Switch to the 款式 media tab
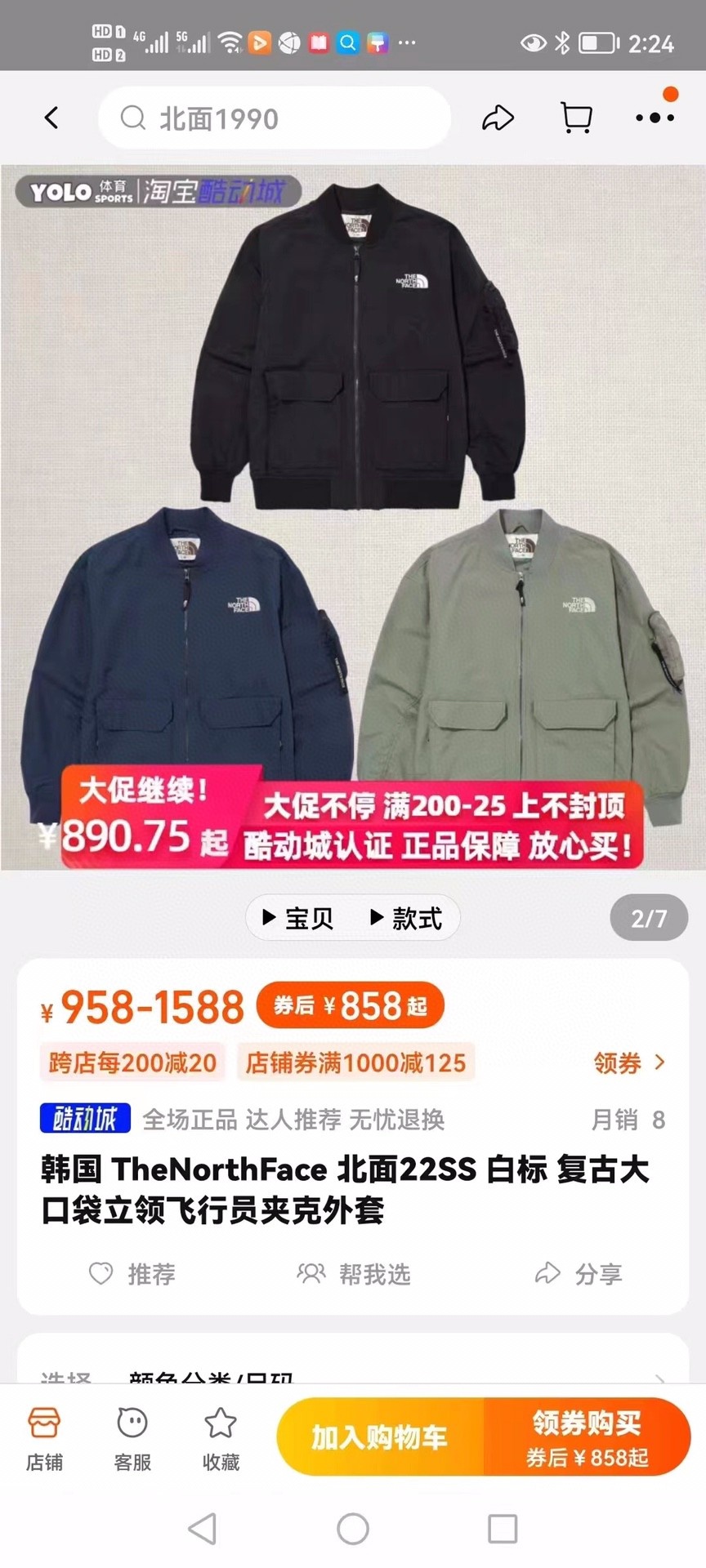Viewport: 706px width, 1568px height. tap(406, 918)
